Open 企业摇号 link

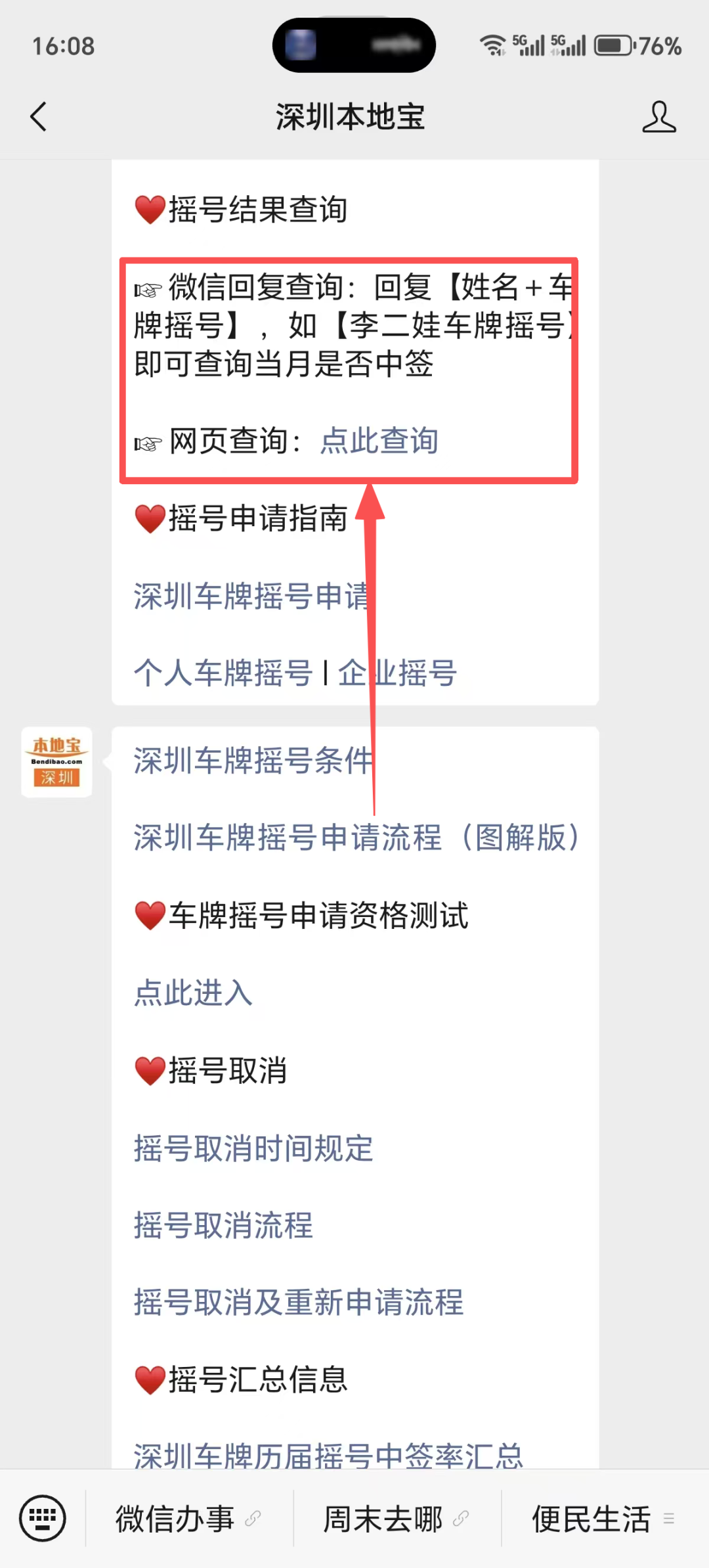[397, 673]
